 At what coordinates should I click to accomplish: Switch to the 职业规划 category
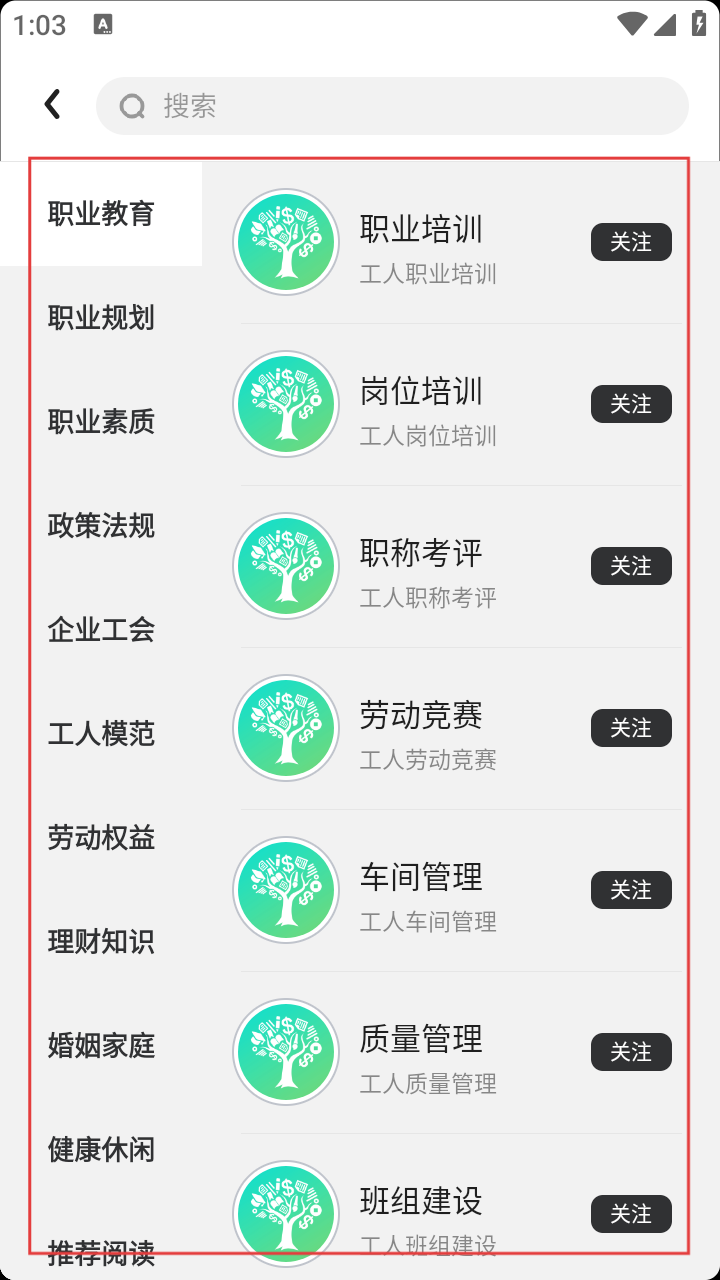[101, 318]
